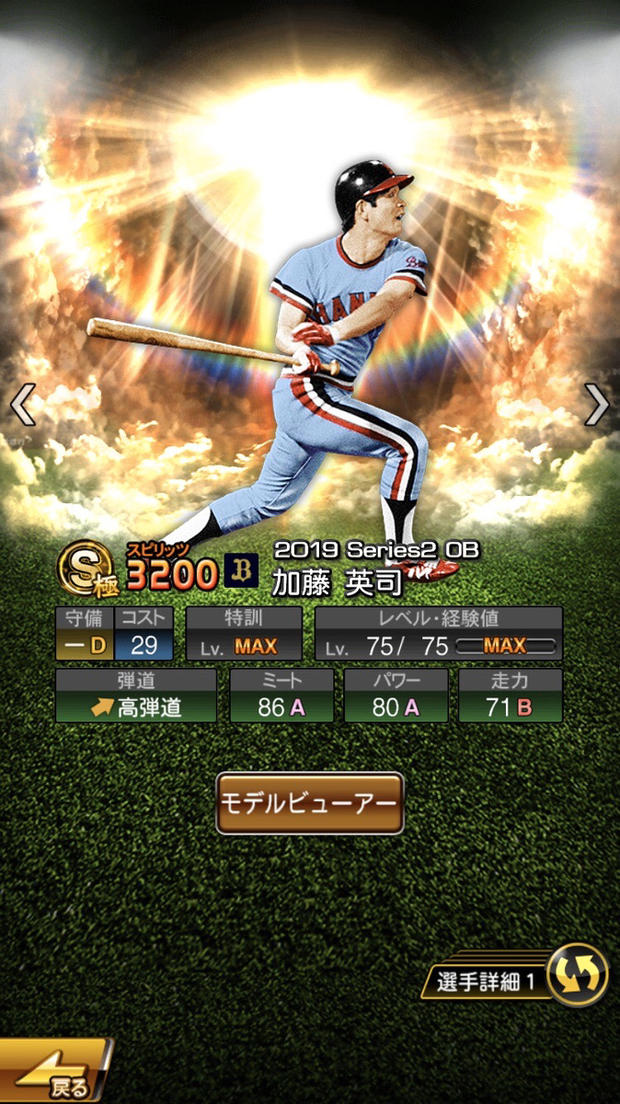This screenshot has height=1104, width=620.
Task: Switch player detail view with 選手詳細1 button
Action: click(x=576, y=975)
